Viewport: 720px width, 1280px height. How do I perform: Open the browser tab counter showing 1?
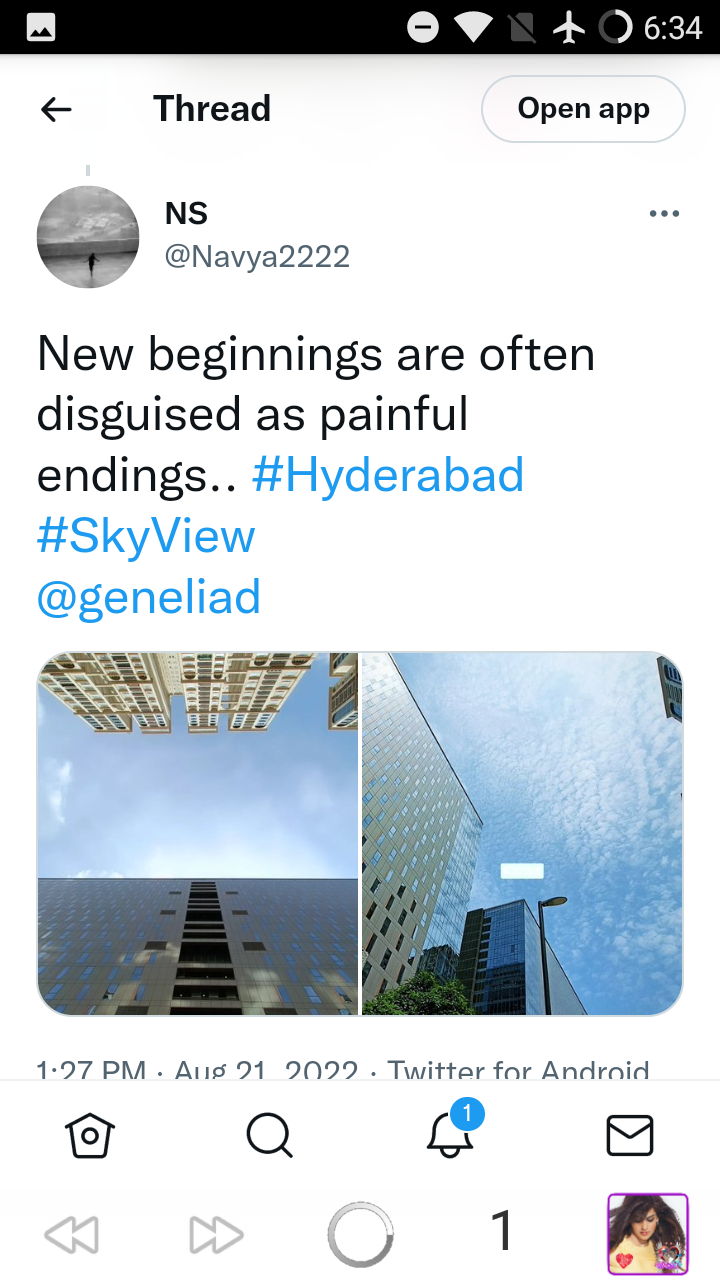tap(503, 1232)
